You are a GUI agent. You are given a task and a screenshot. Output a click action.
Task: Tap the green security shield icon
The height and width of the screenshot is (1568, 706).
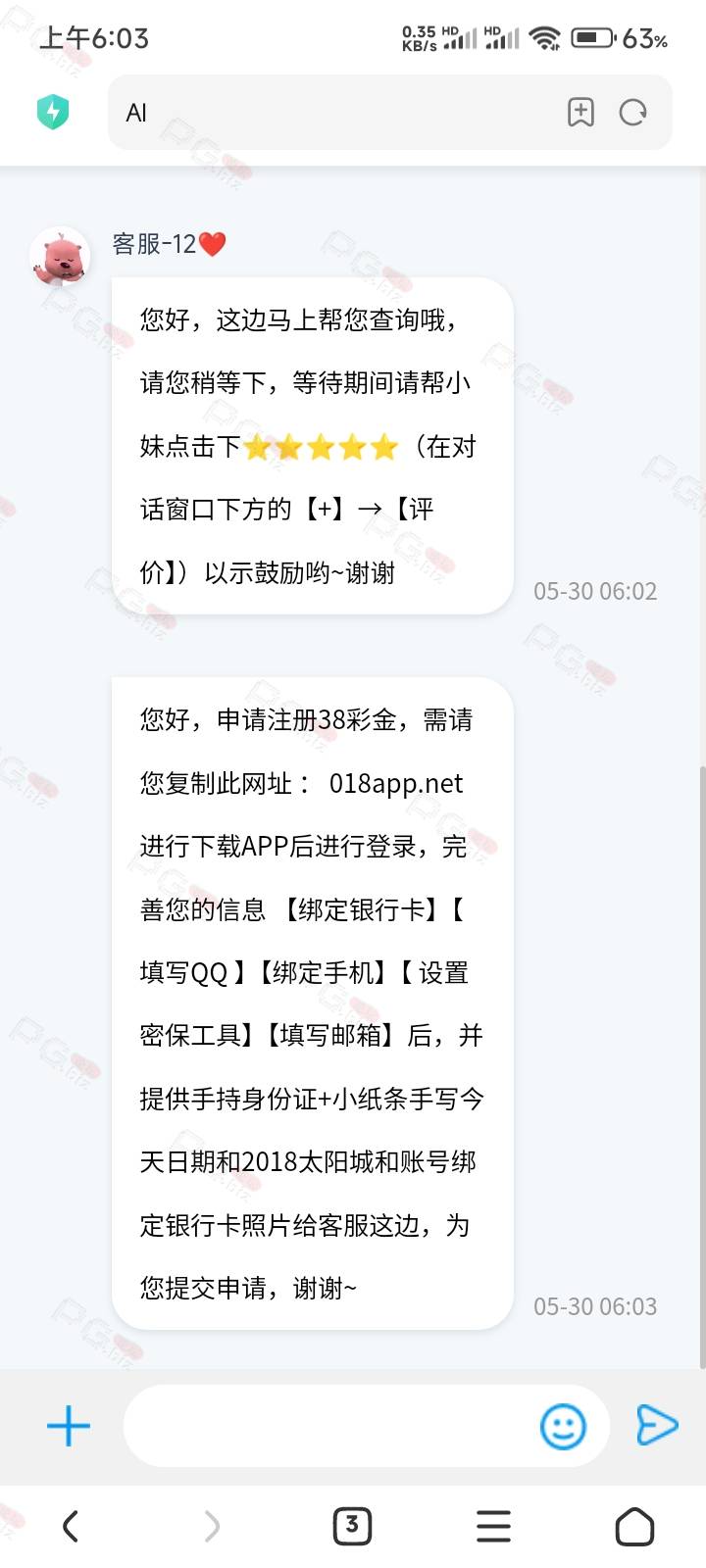(53, 113)
